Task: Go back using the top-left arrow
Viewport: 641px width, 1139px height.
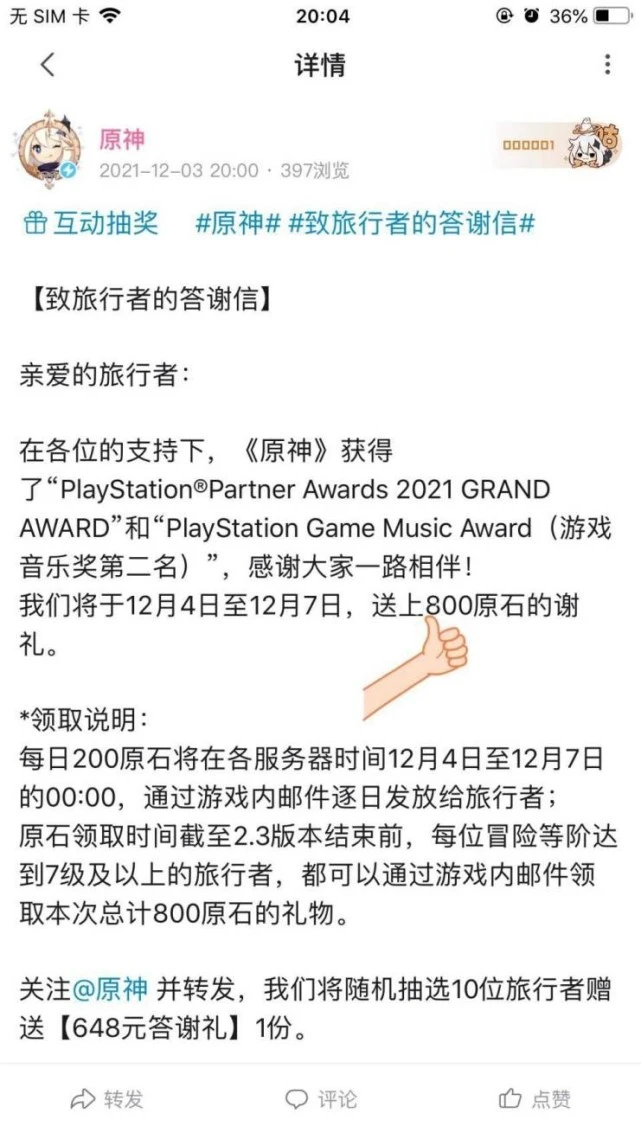Action: click(47, 66)
